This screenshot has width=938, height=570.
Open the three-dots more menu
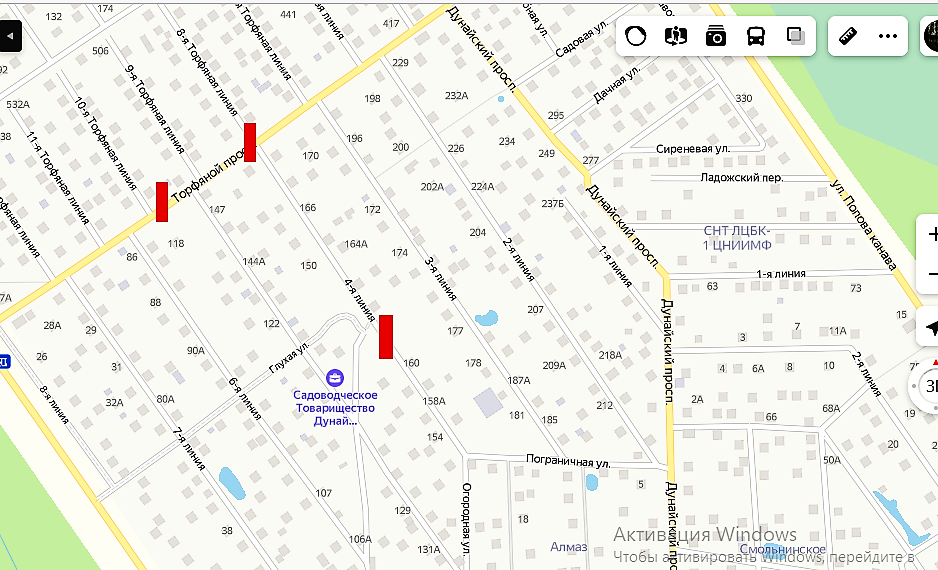[888, 37]
